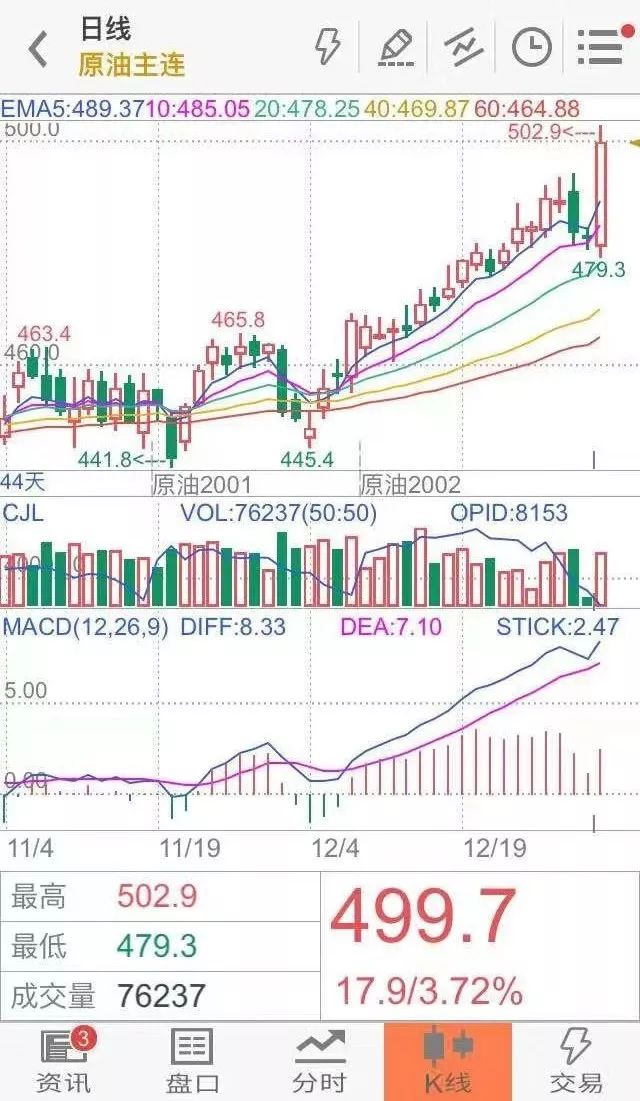The width and height of the screenshot is (640, 1101).
Task: Open the 交易 trading tab
Action: 575,1061
